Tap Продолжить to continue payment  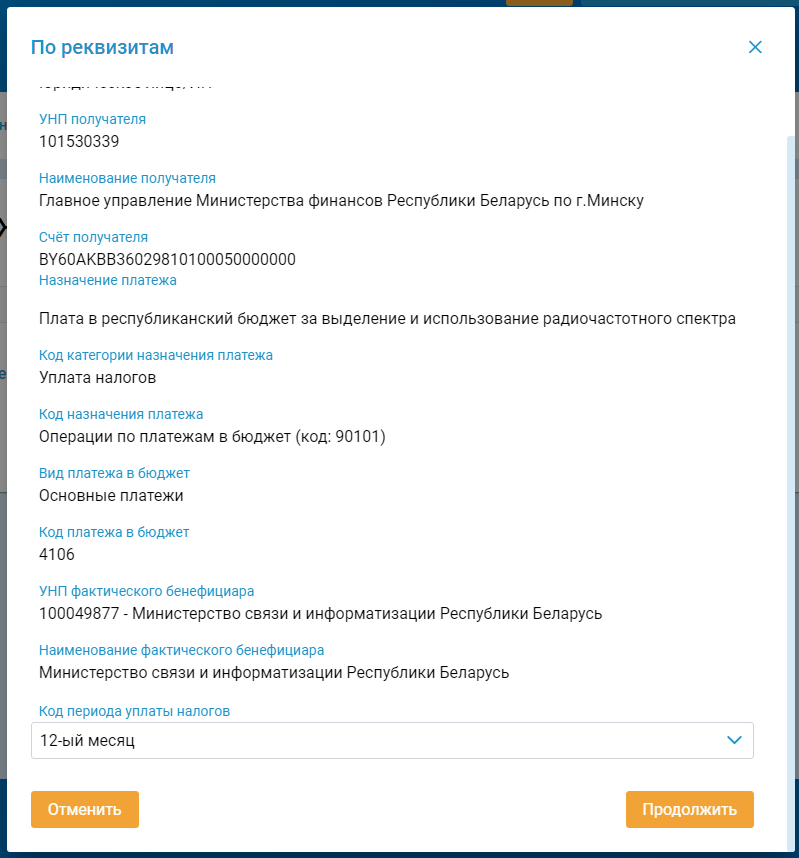(x=690, y=809)
